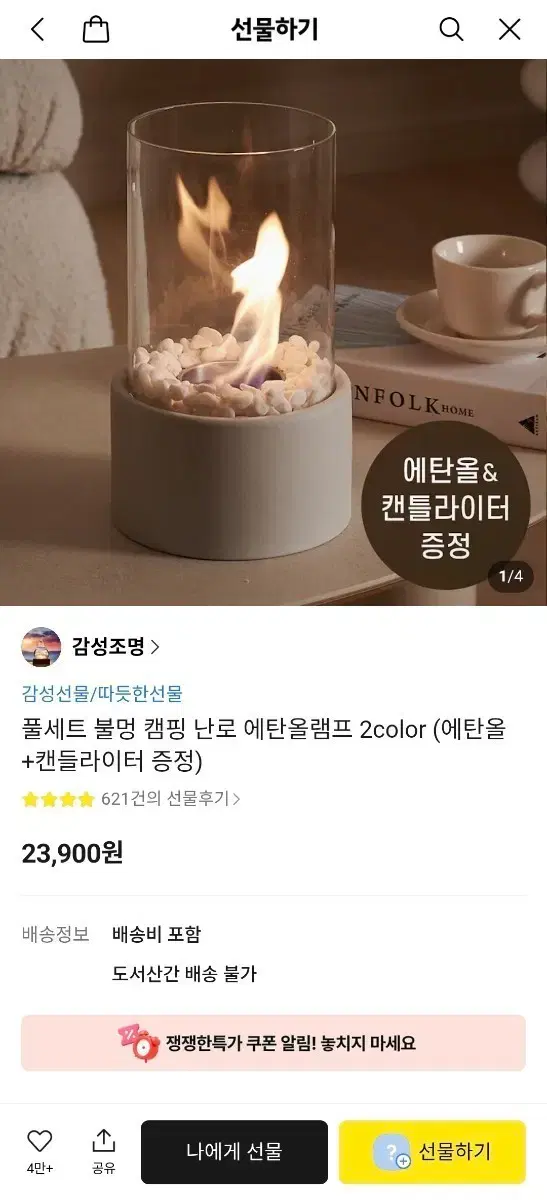547x1200 pixels.
Task: Share this product via 공유
Action: point(103,1151)
